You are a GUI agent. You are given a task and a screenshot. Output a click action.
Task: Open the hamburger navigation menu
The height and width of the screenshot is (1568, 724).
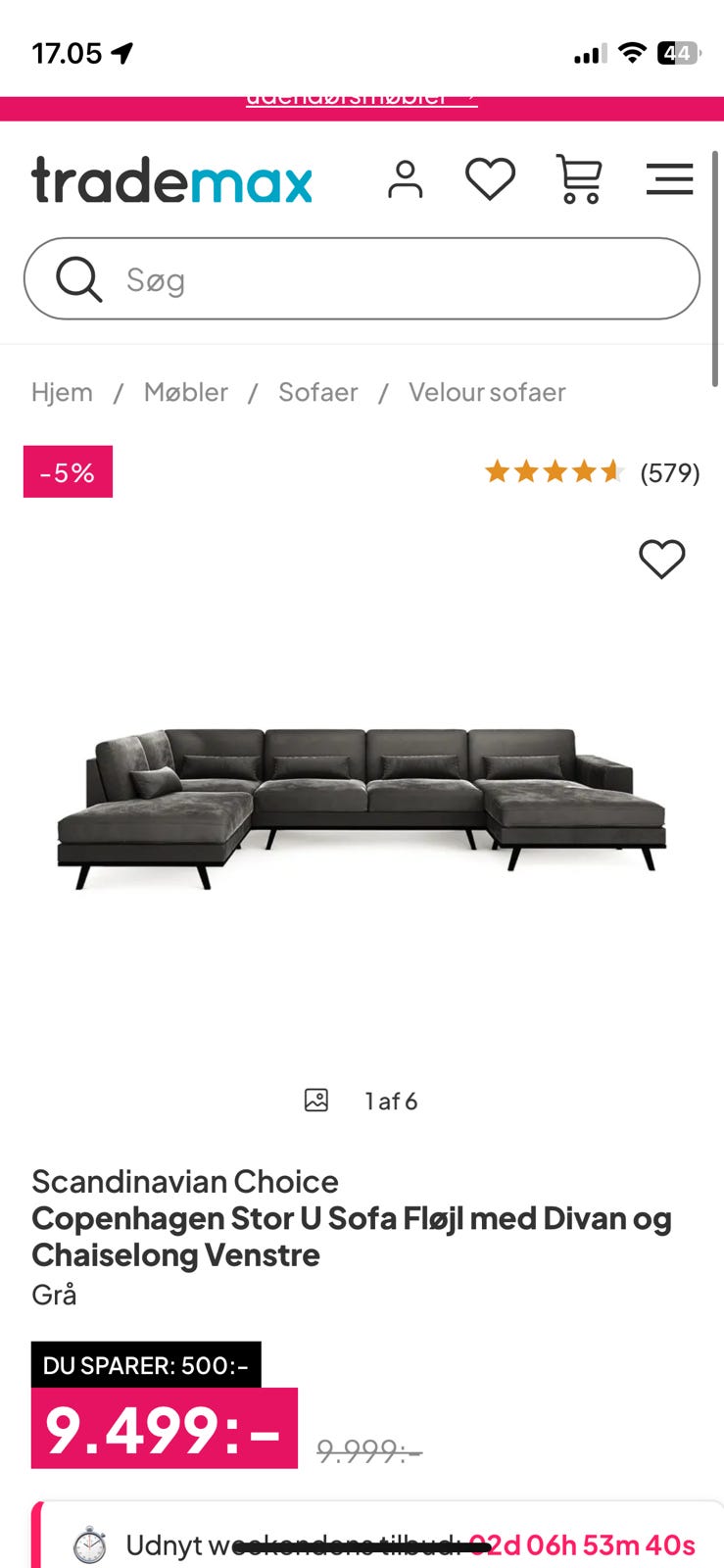pos(670,179)
